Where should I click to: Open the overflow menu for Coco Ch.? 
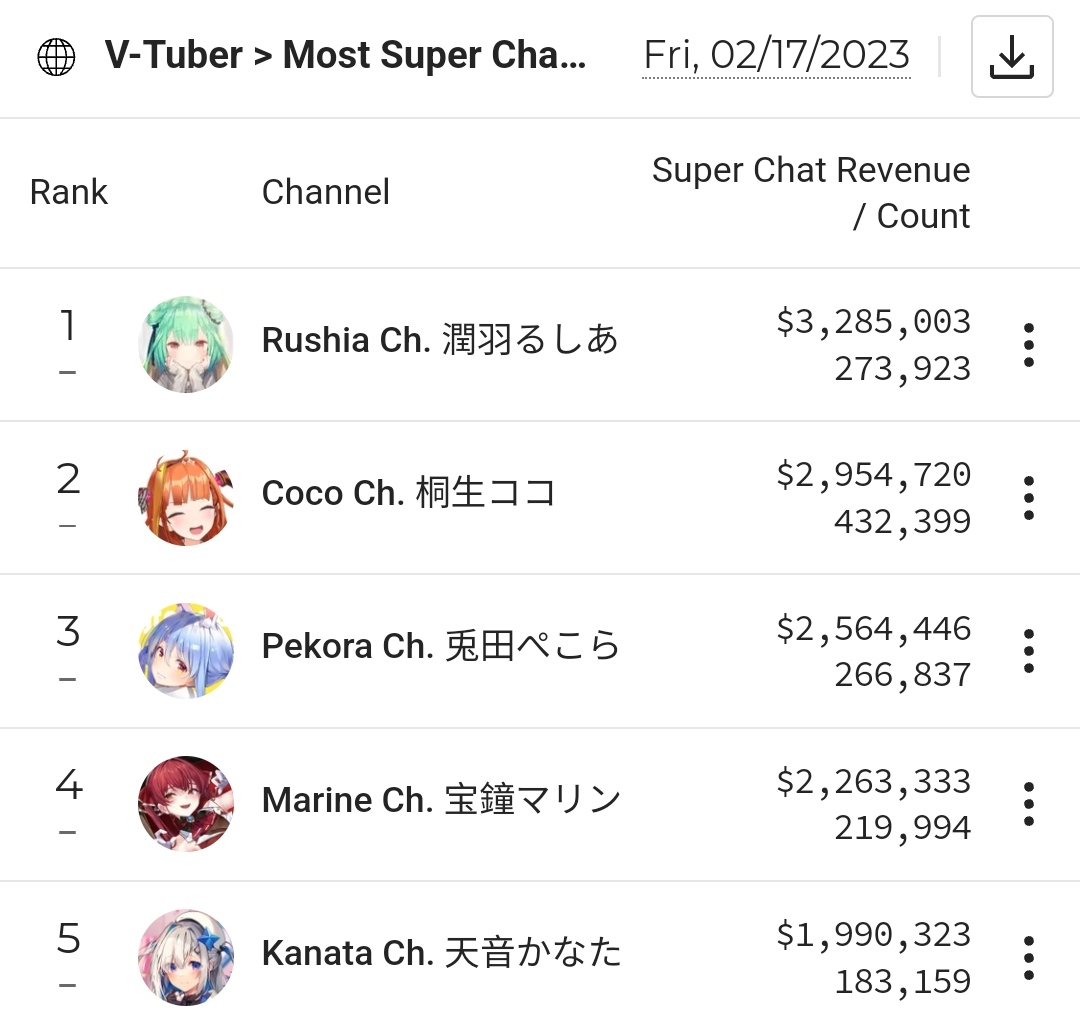(x=1028, y=498)
